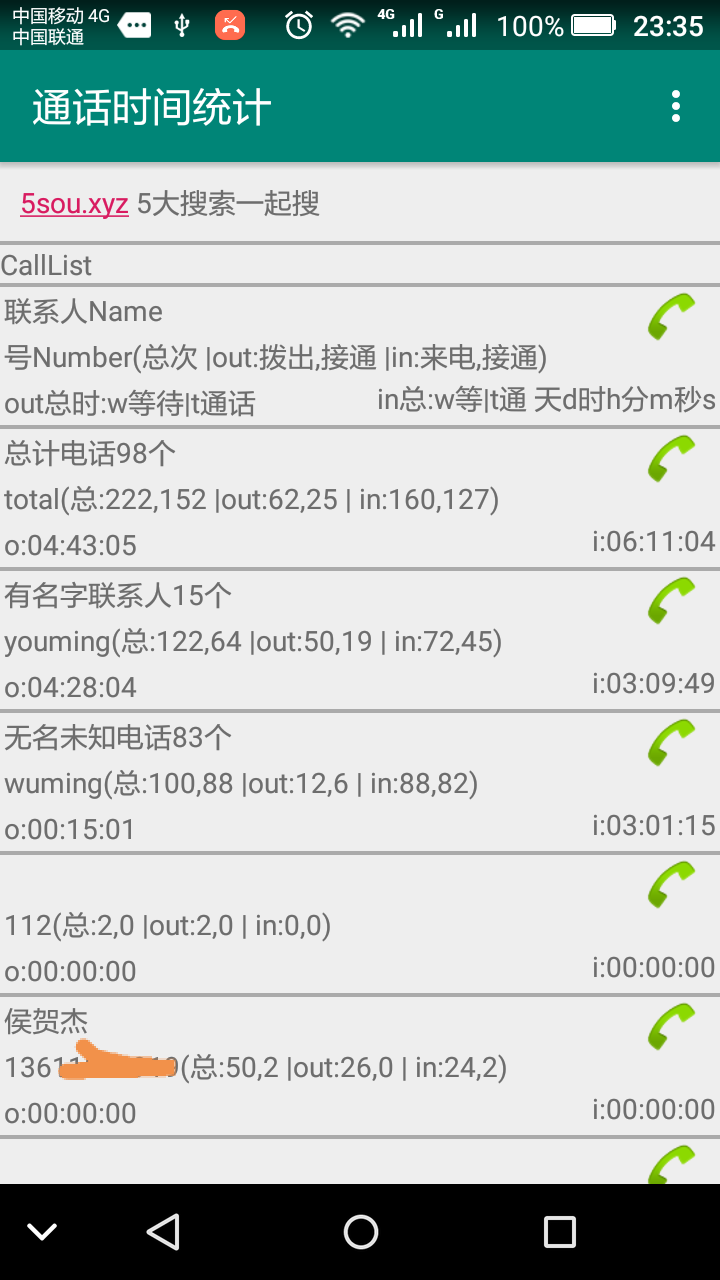This screenshot has height=1280, width=720.
Task: Go to the home screen
Action: 360,1232
